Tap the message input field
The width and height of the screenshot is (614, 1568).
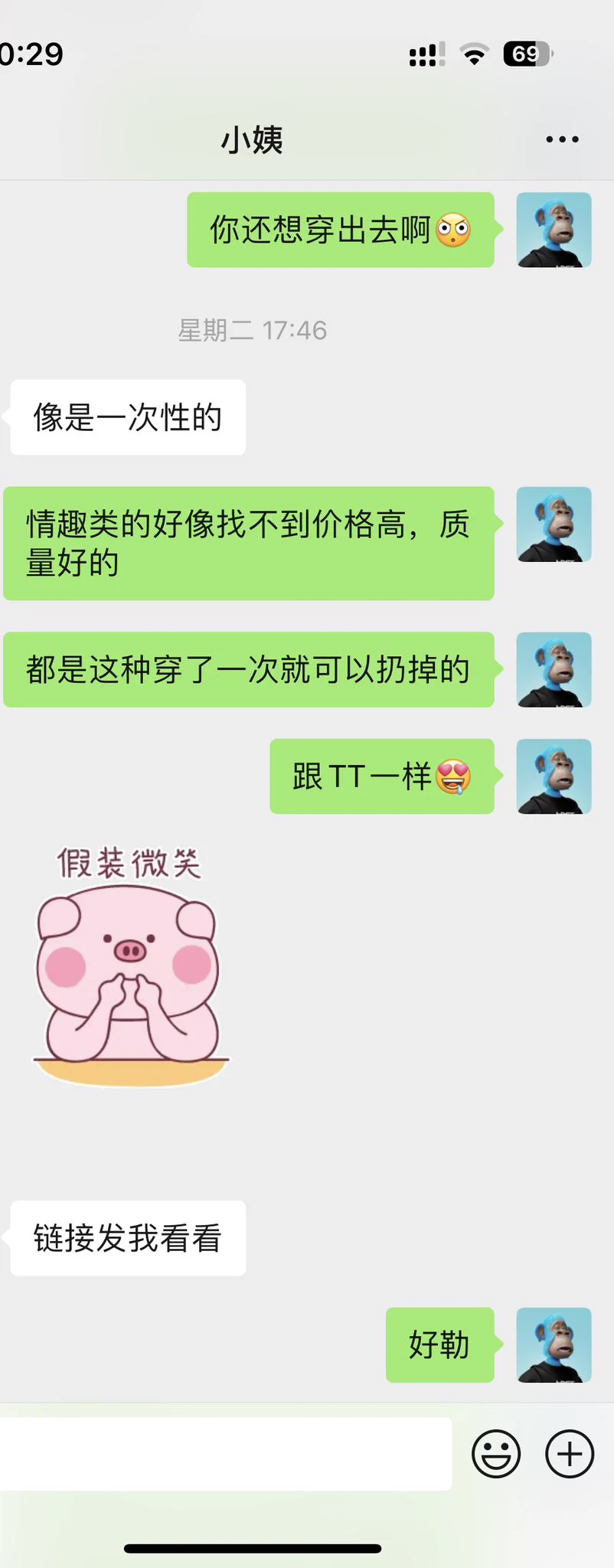click(x=225, y=1453)
